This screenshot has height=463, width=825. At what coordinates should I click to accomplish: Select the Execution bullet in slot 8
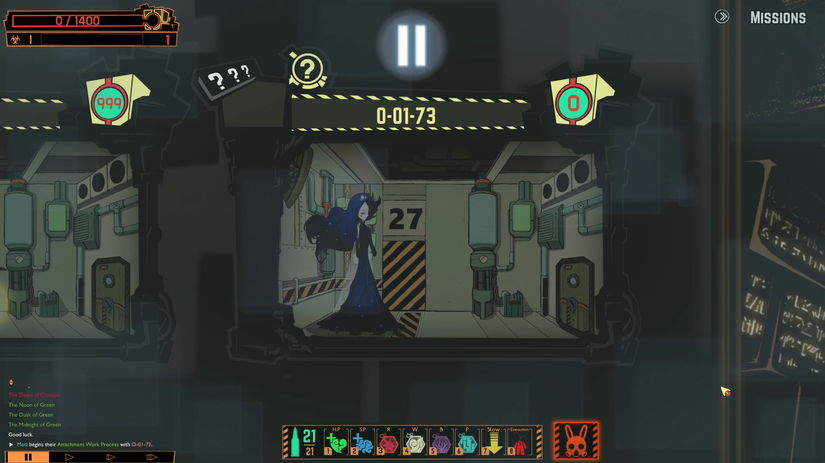click(519, 441)
